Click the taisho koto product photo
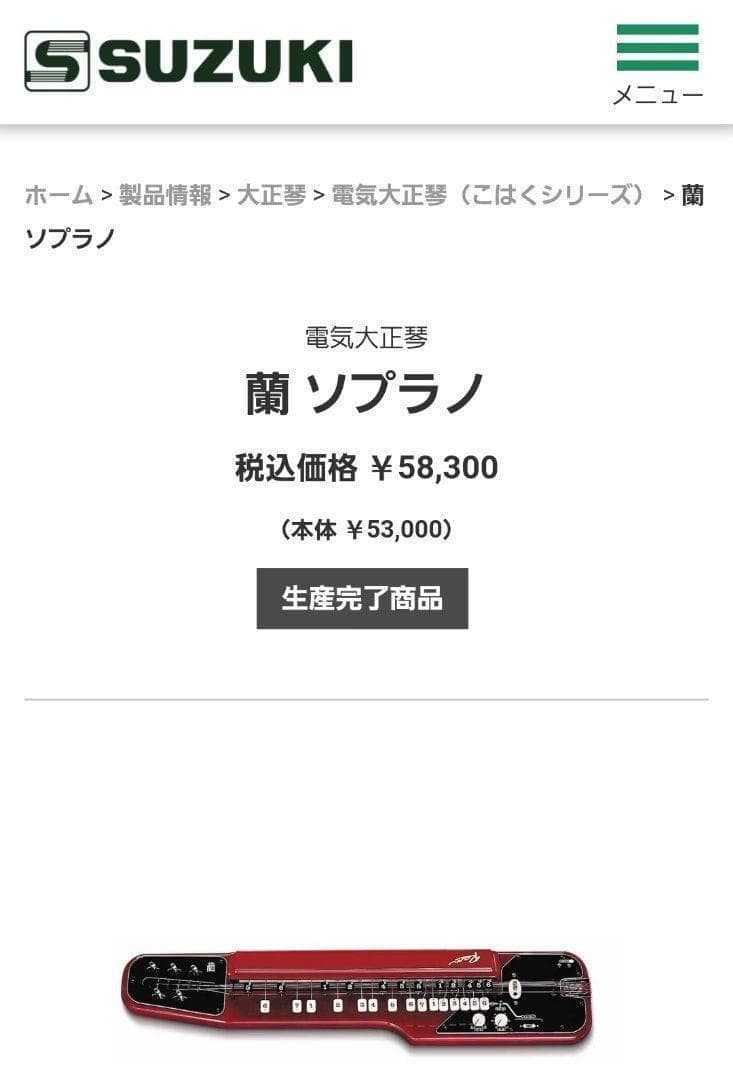The width and height of the screenshot is (733, 1080). (x=366, y=993)
